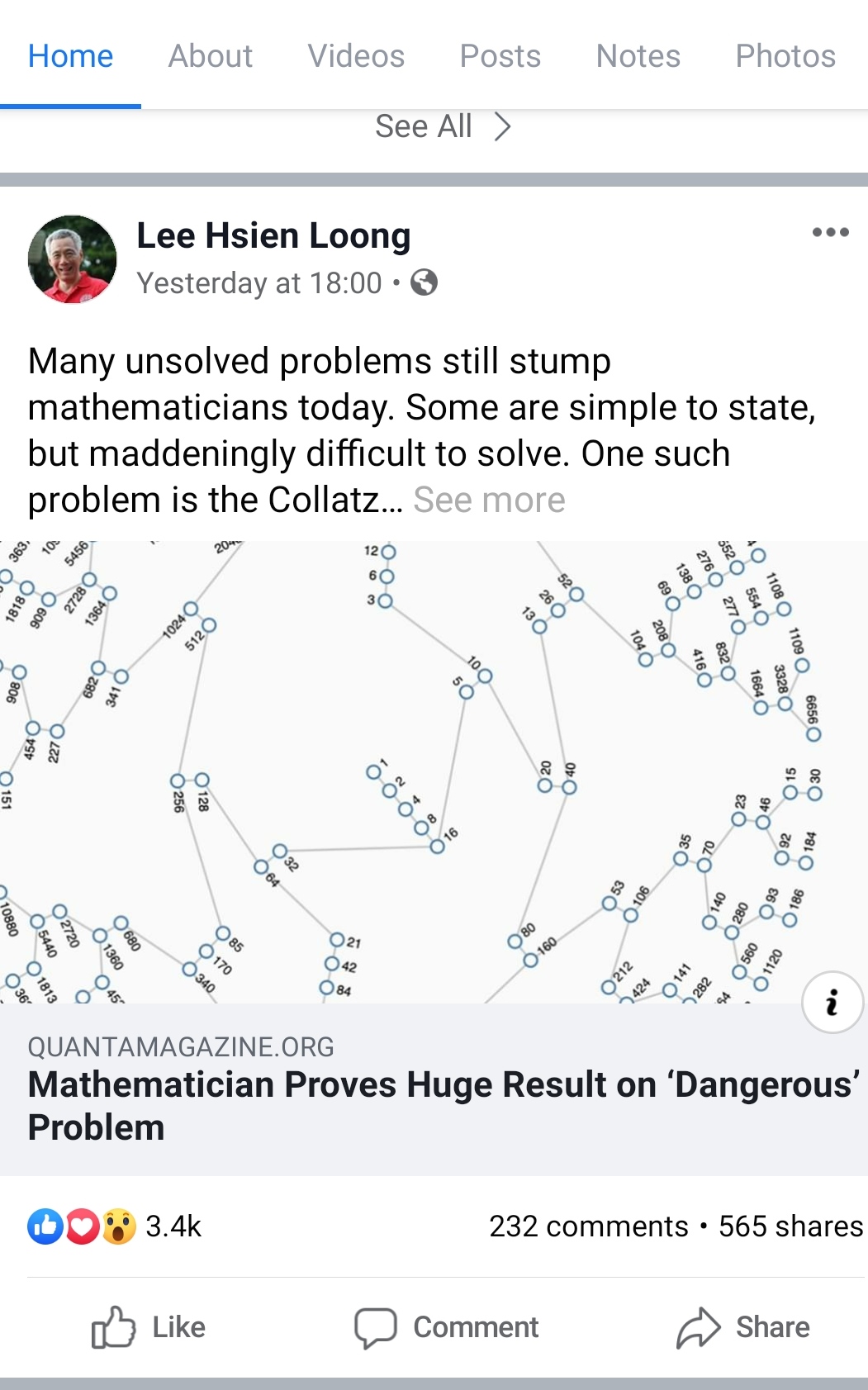Viewport: 868px width, 1390px height.
Task: Select the Notes tab
Action: [638, 56]
